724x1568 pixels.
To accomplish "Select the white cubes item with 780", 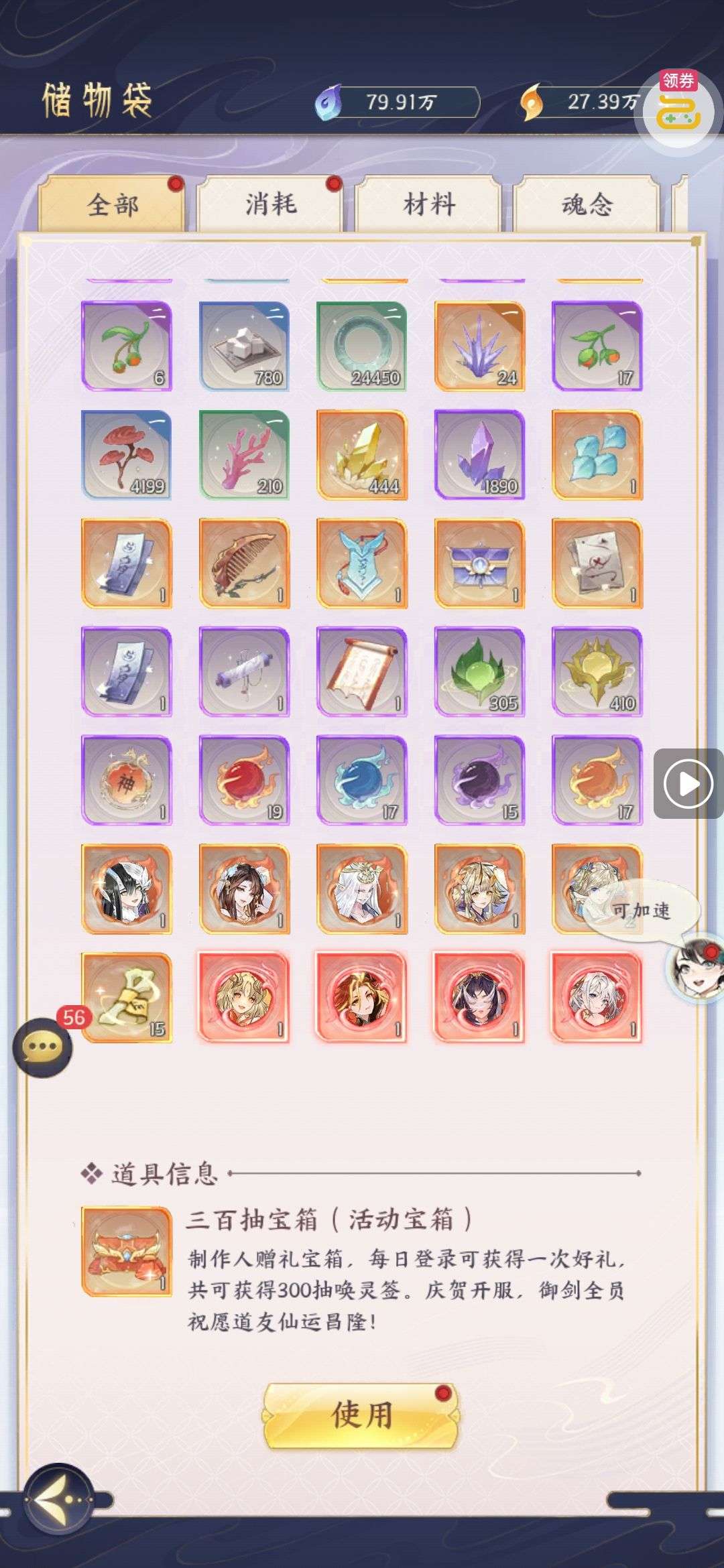I will point(245,346).
